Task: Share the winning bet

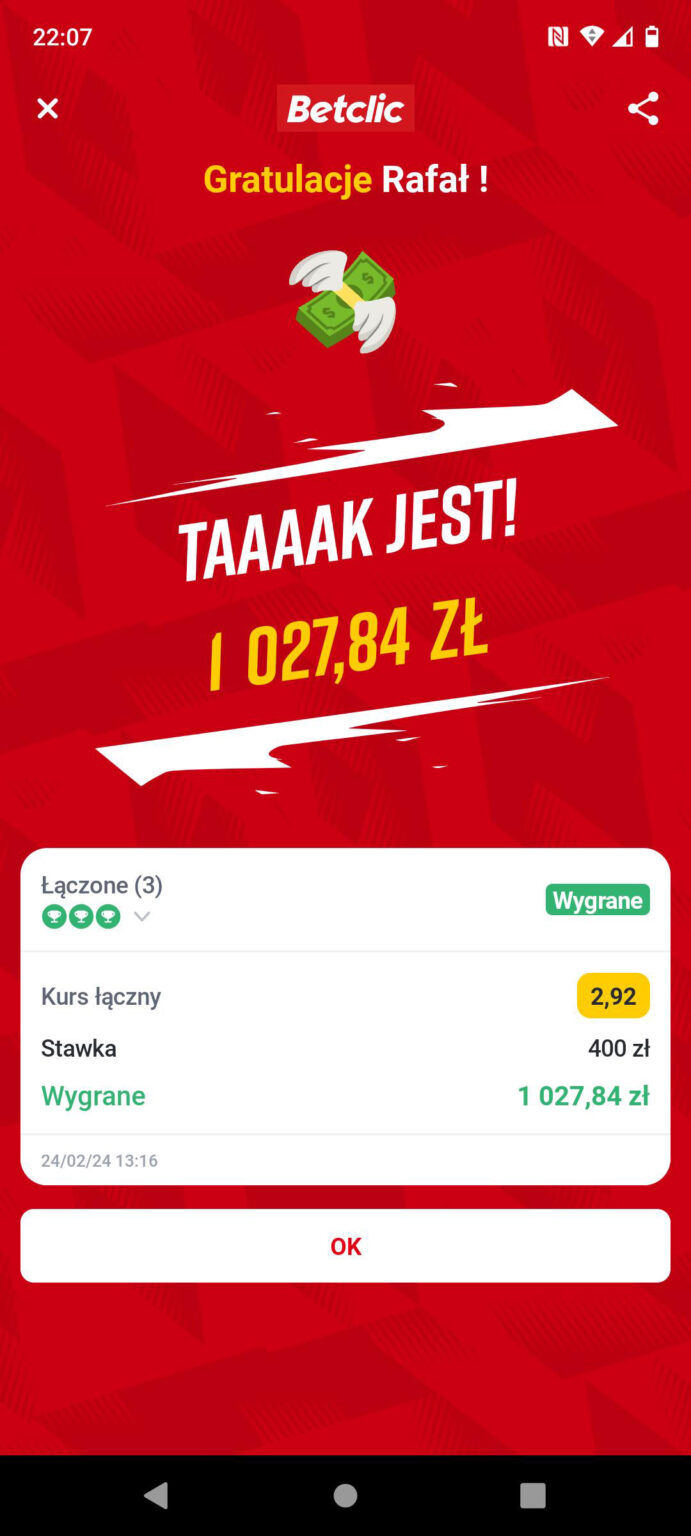Action: coord(643,108)
